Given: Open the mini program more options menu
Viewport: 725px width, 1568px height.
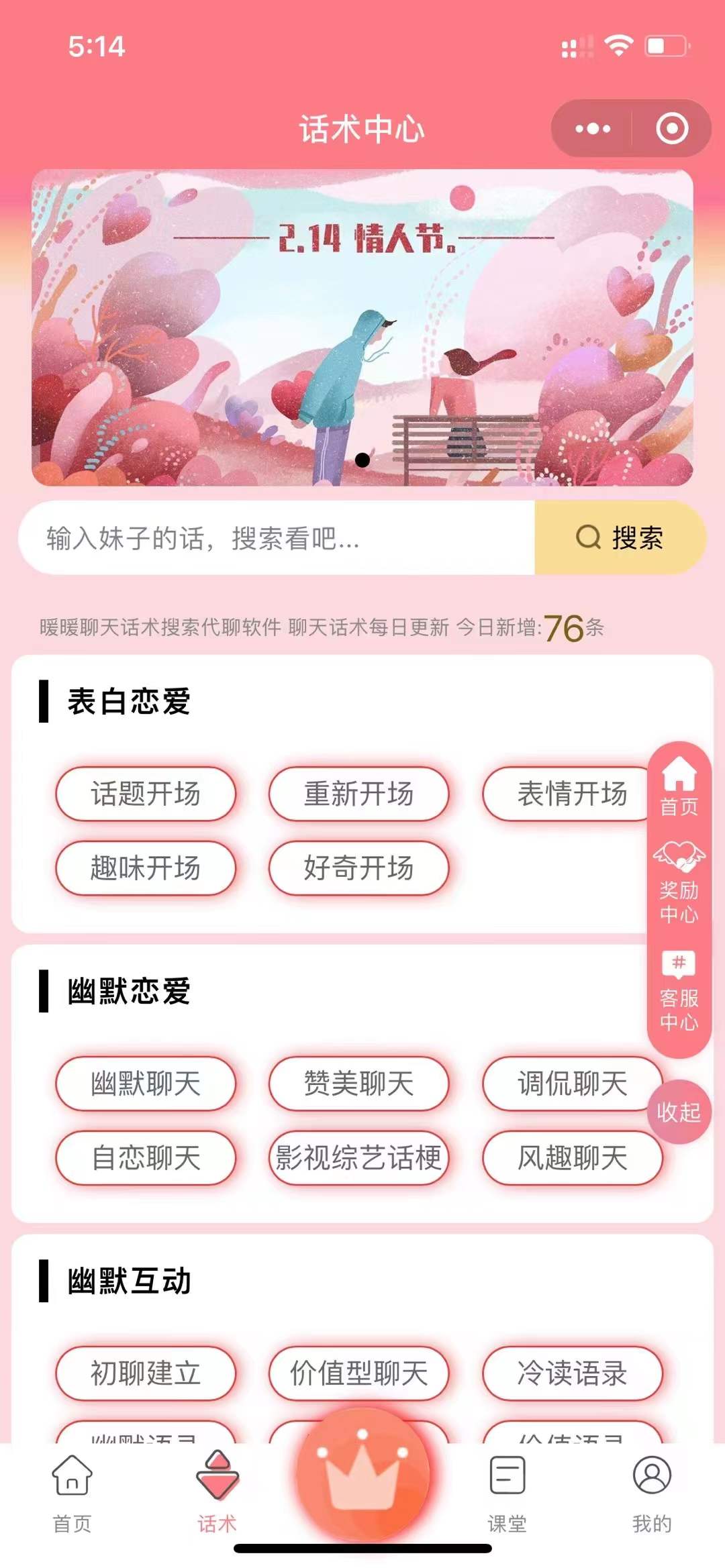Looking at the screenshot, I should click(x=593, y=128).
